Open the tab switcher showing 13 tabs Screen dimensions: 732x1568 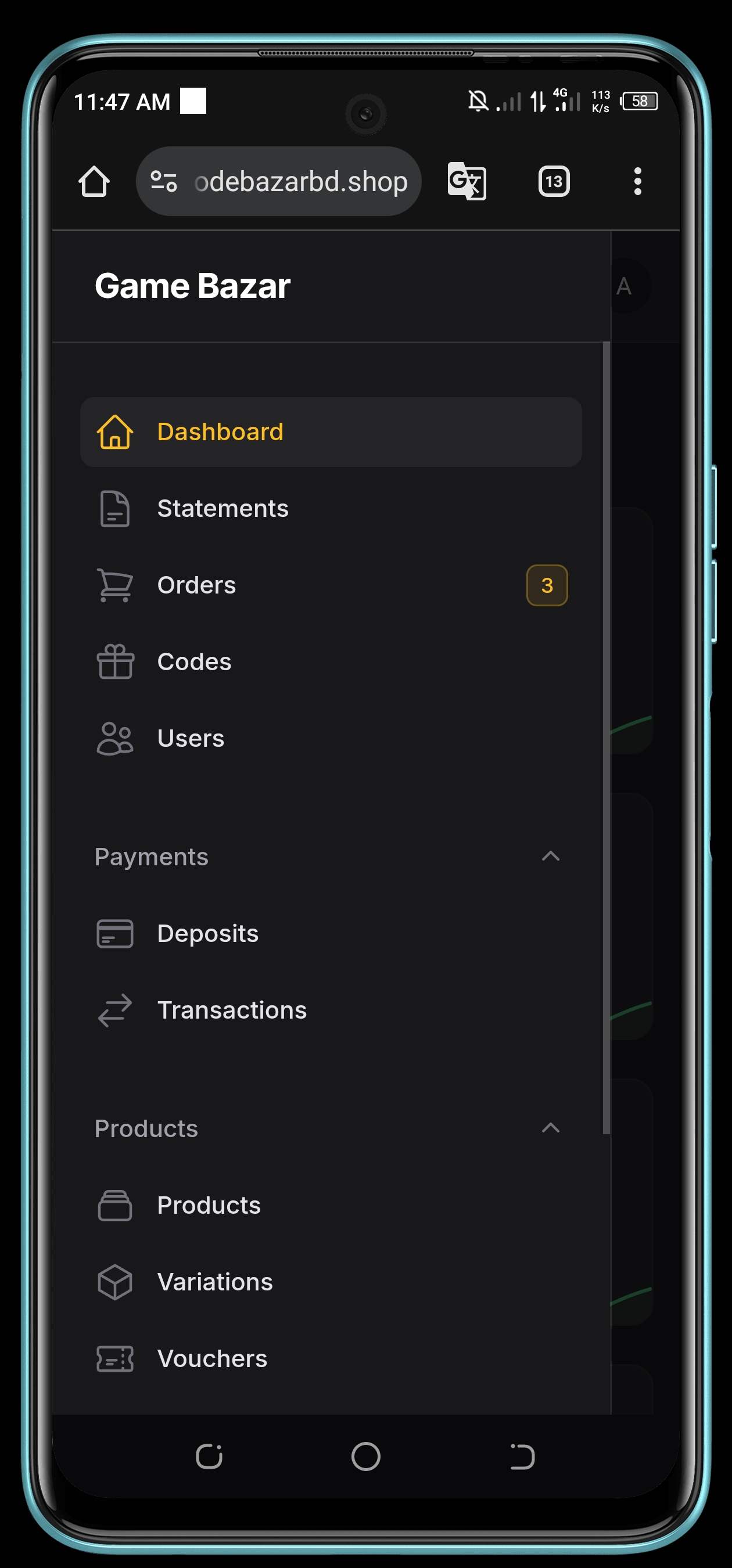tap(554, 181)
